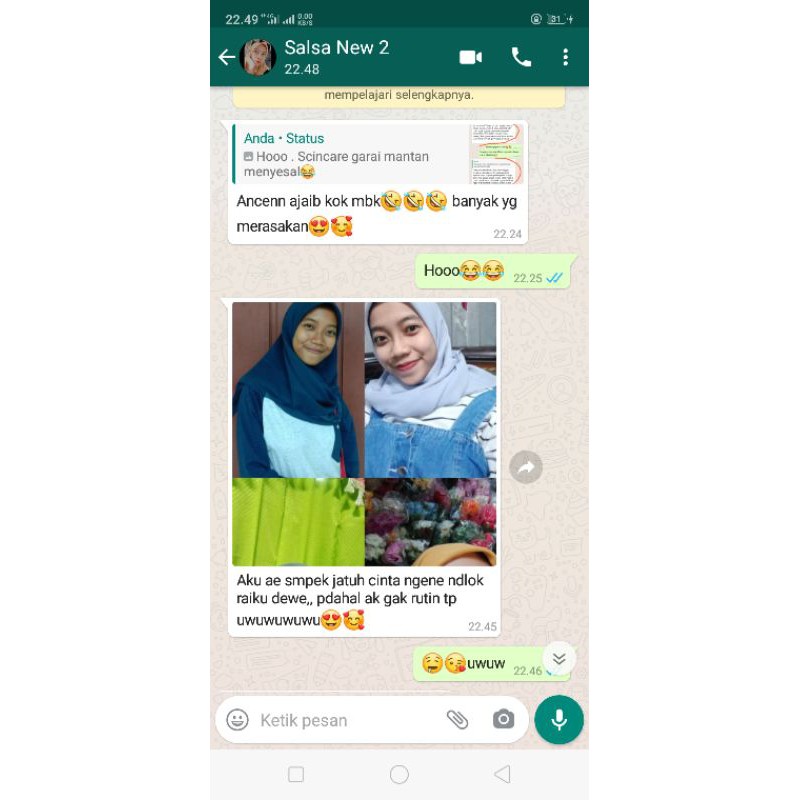
Task: Open the emoji picker
Action: (237, 720)
